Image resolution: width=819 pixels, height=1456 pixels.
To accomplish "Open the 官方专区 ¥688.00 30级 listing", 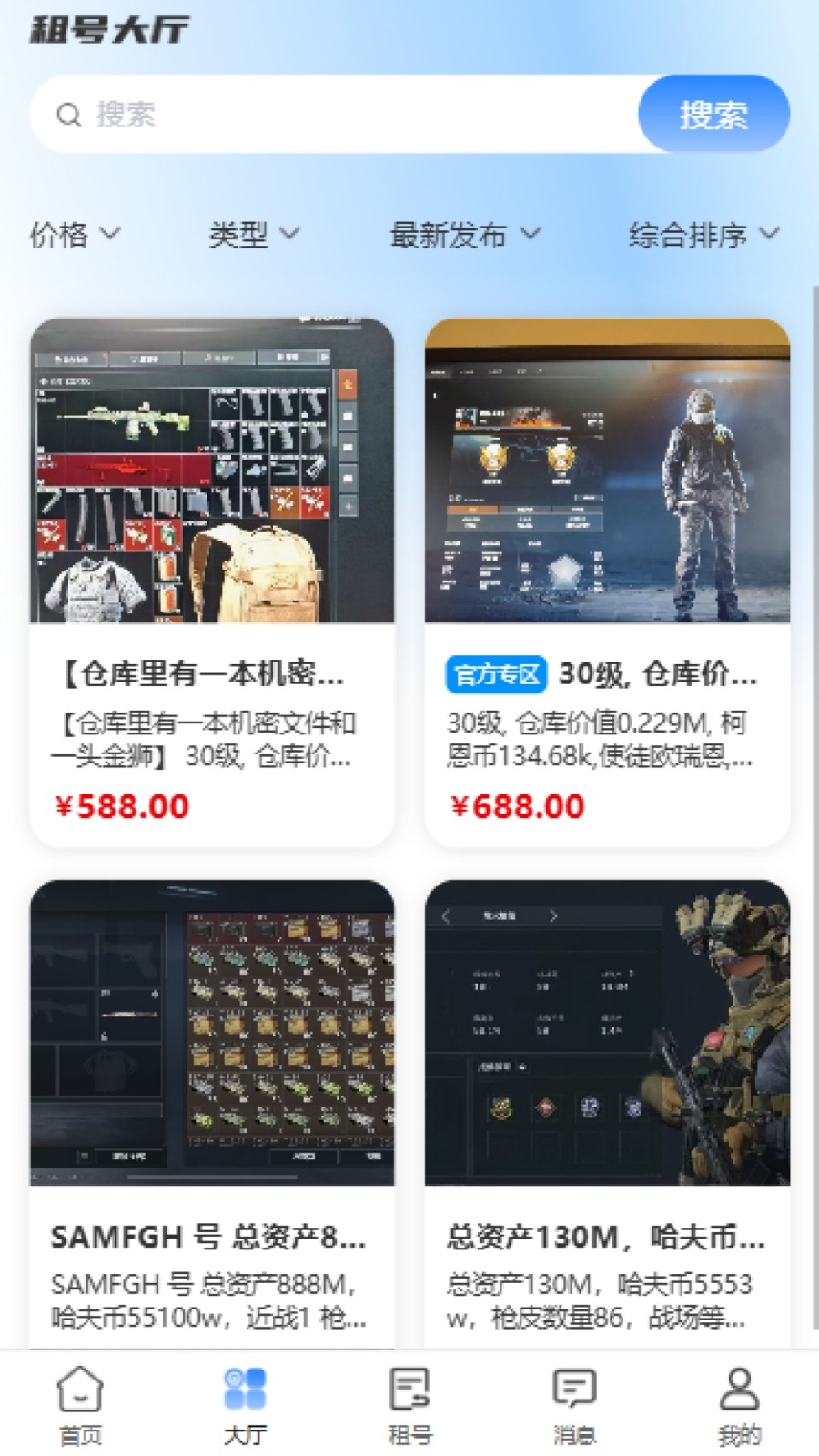I will tap(607, 582).
